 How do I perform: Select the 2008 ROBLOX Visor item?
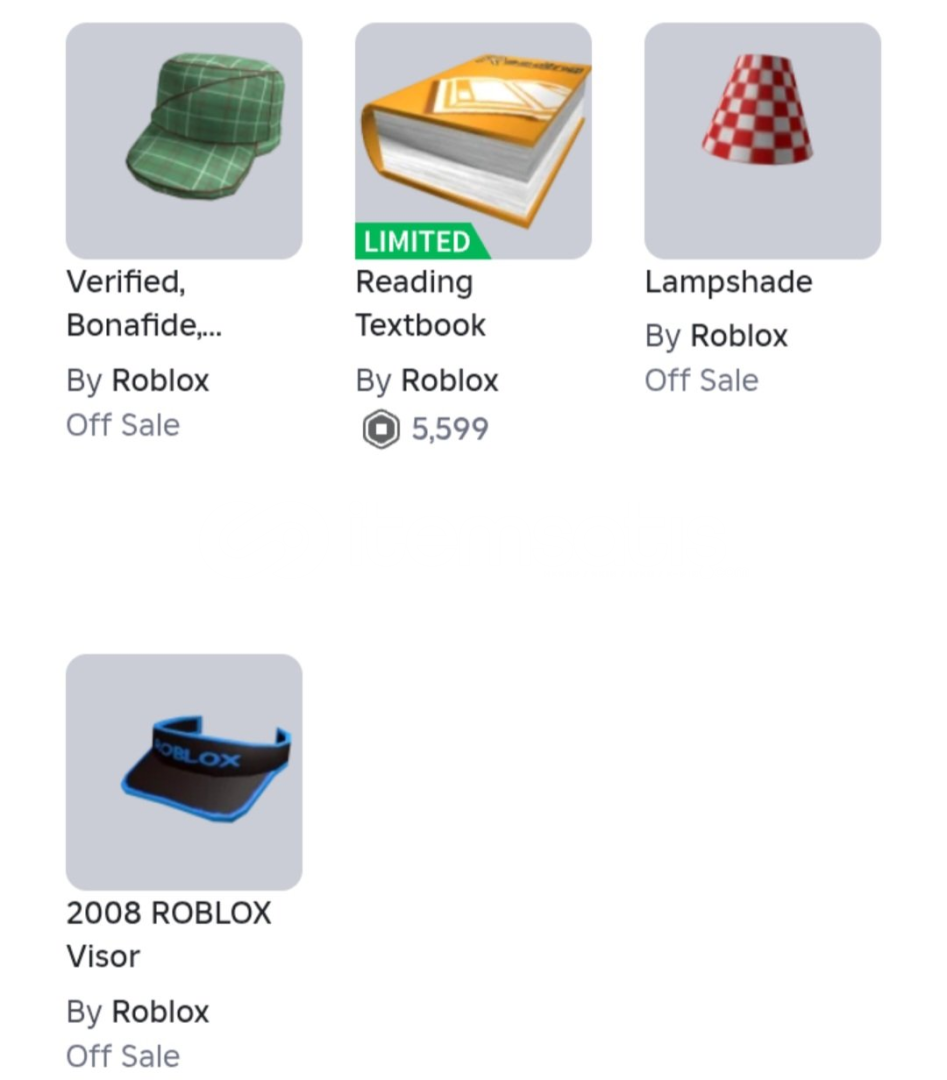pos(184,772)
